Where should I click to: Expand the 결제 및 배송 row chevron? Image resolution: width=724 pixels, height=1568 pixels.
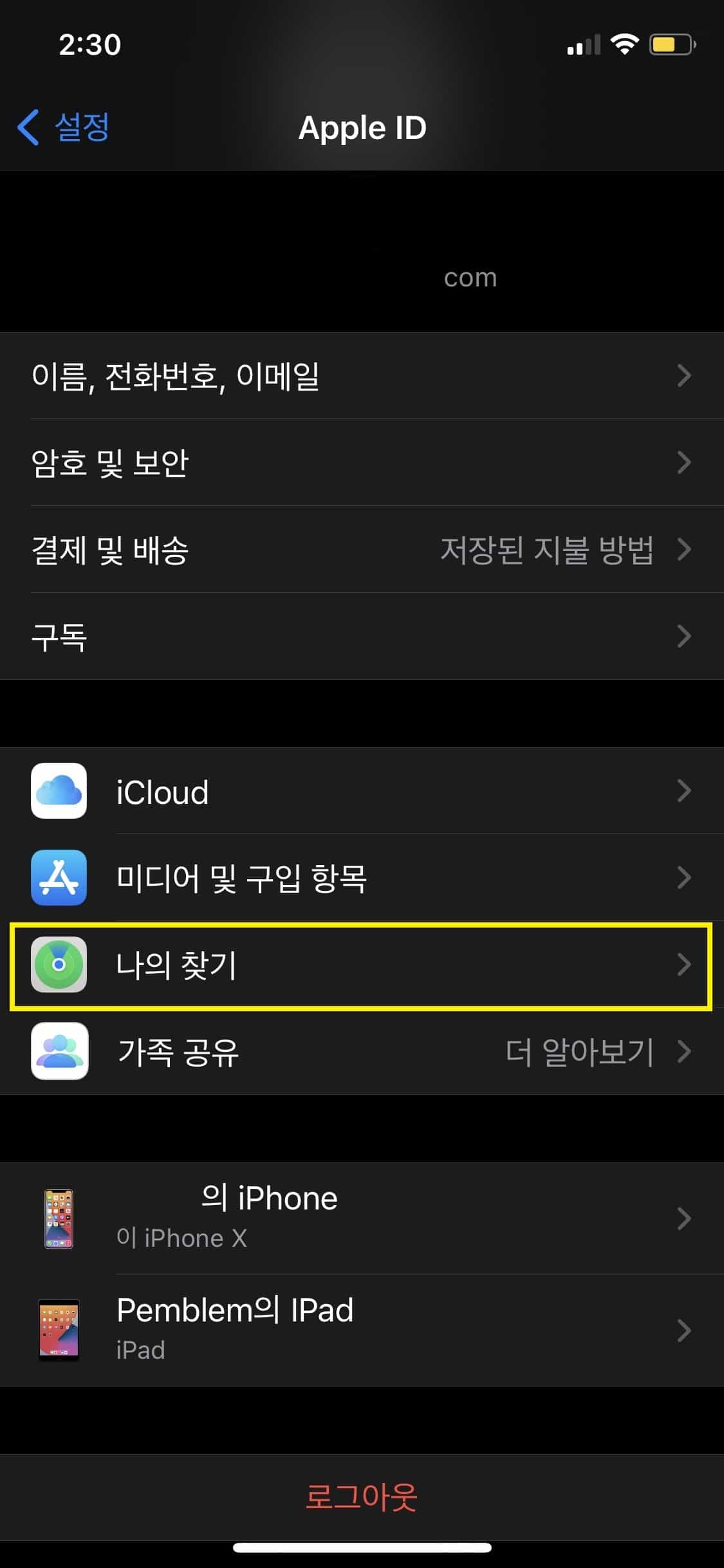(x=684, y=550)
